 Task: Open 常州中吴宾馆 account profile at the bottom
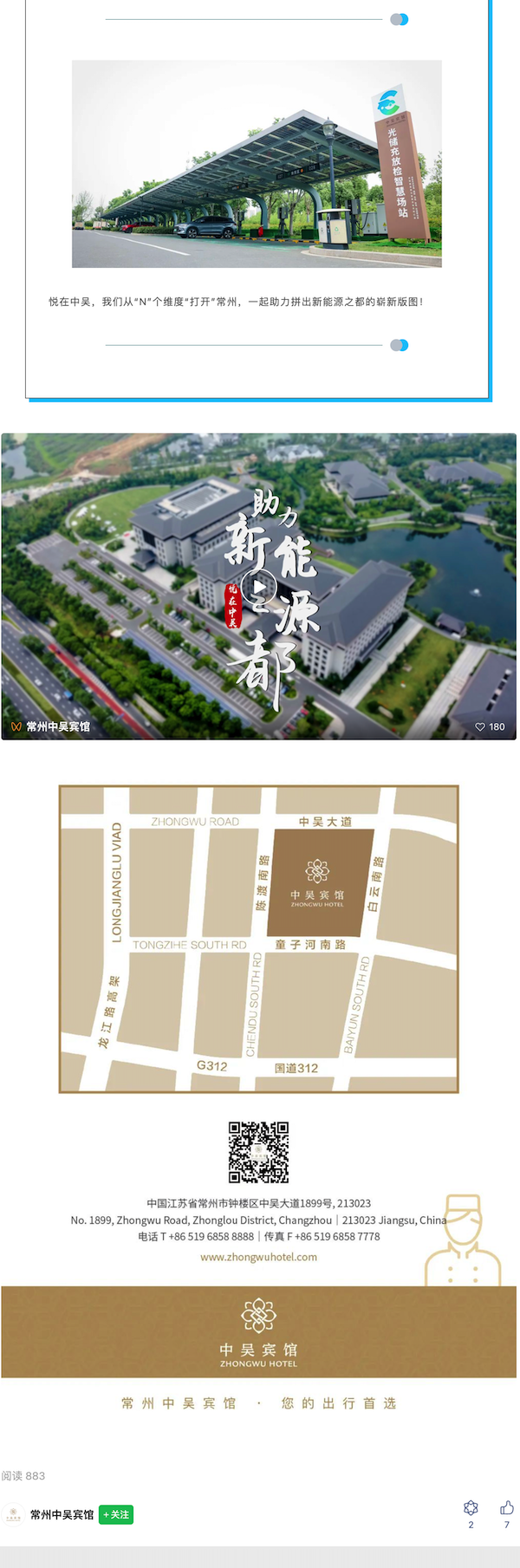61,1514
